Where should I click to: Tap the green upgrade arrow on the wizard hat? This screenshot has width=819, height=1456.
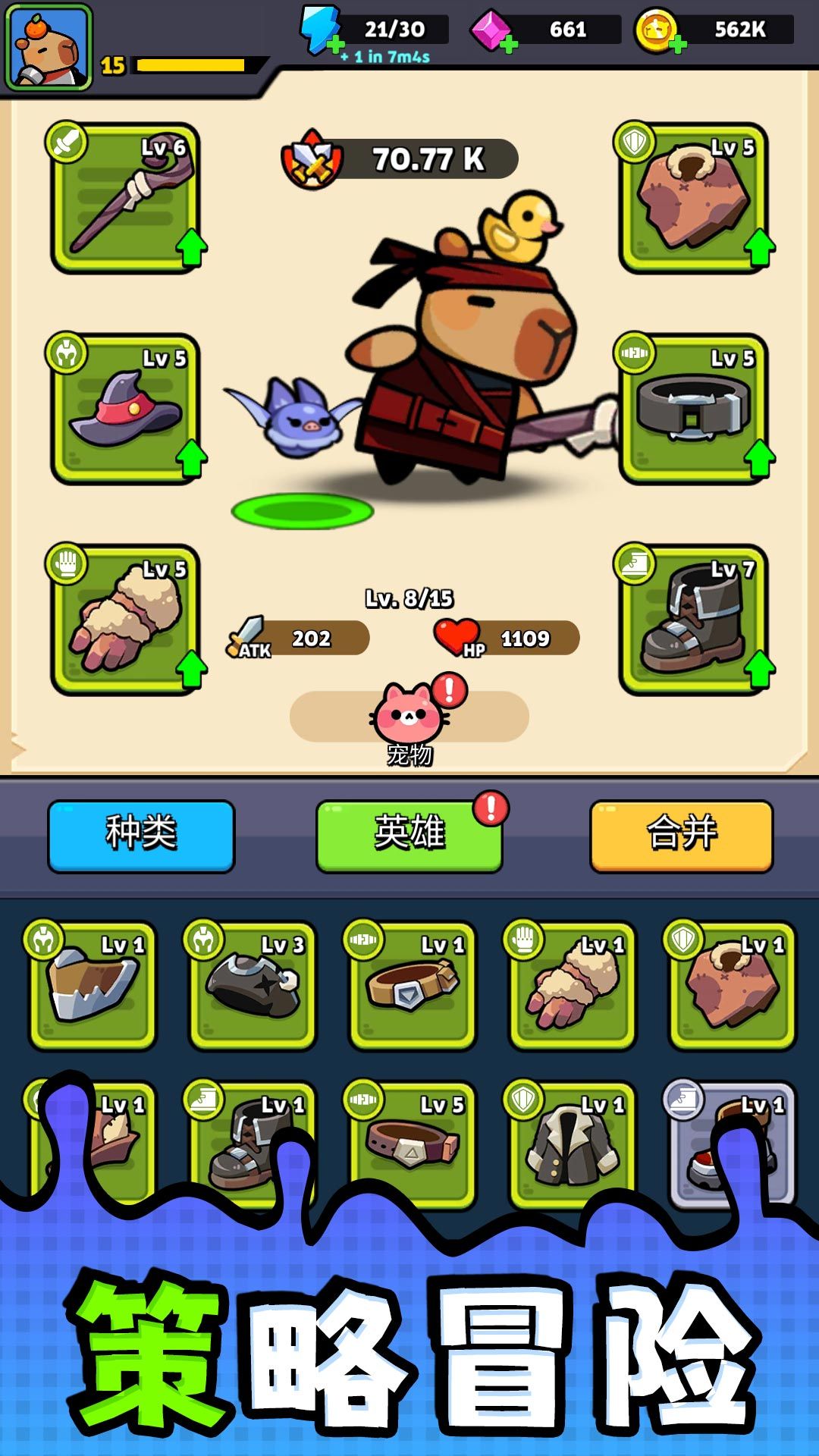(193, 456)
